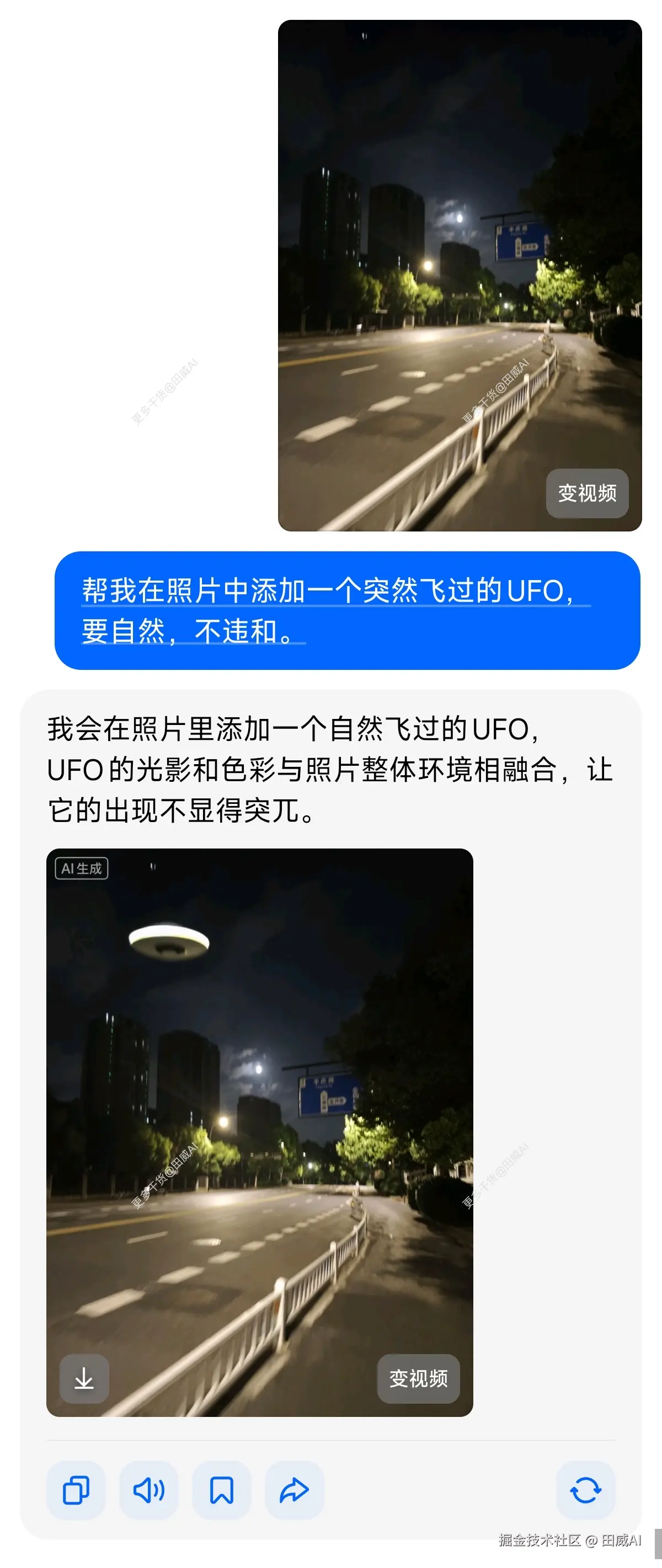The width and height of the screenshot is (662, 1568).
Task: Share the AI response
Action: click(294, 1490)
